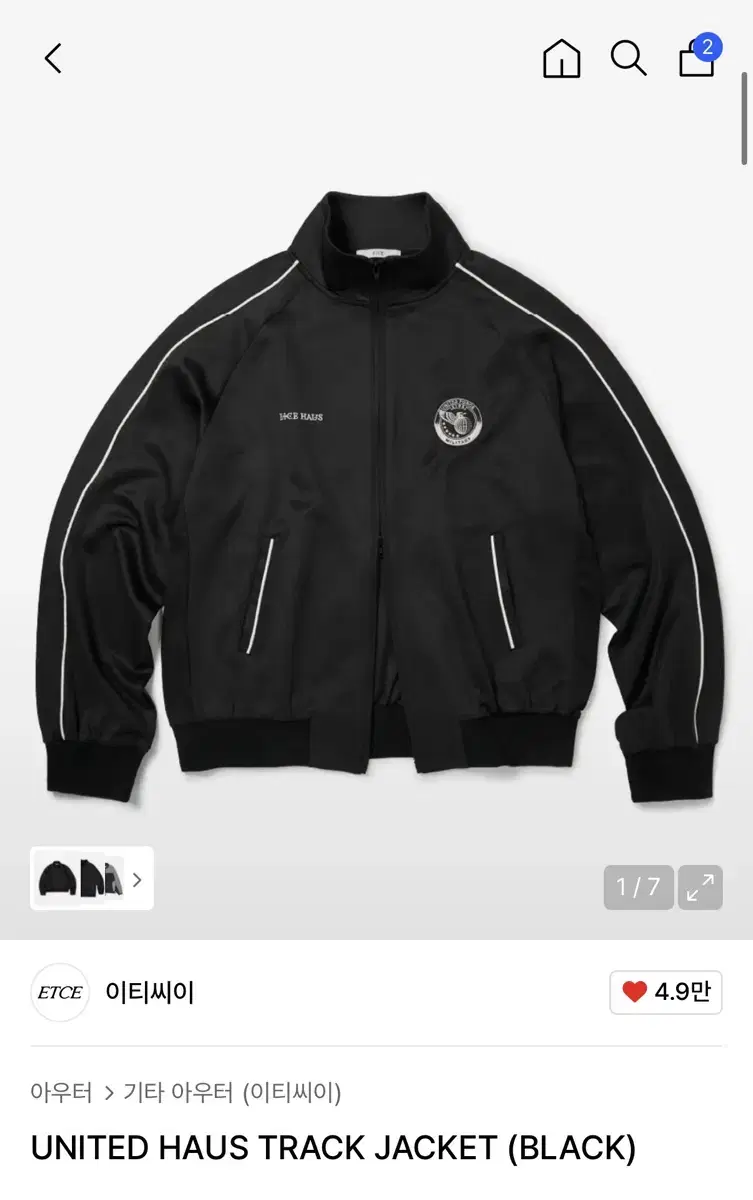
Task: Go back using the back arrow
Action: [x=52, y=58]
